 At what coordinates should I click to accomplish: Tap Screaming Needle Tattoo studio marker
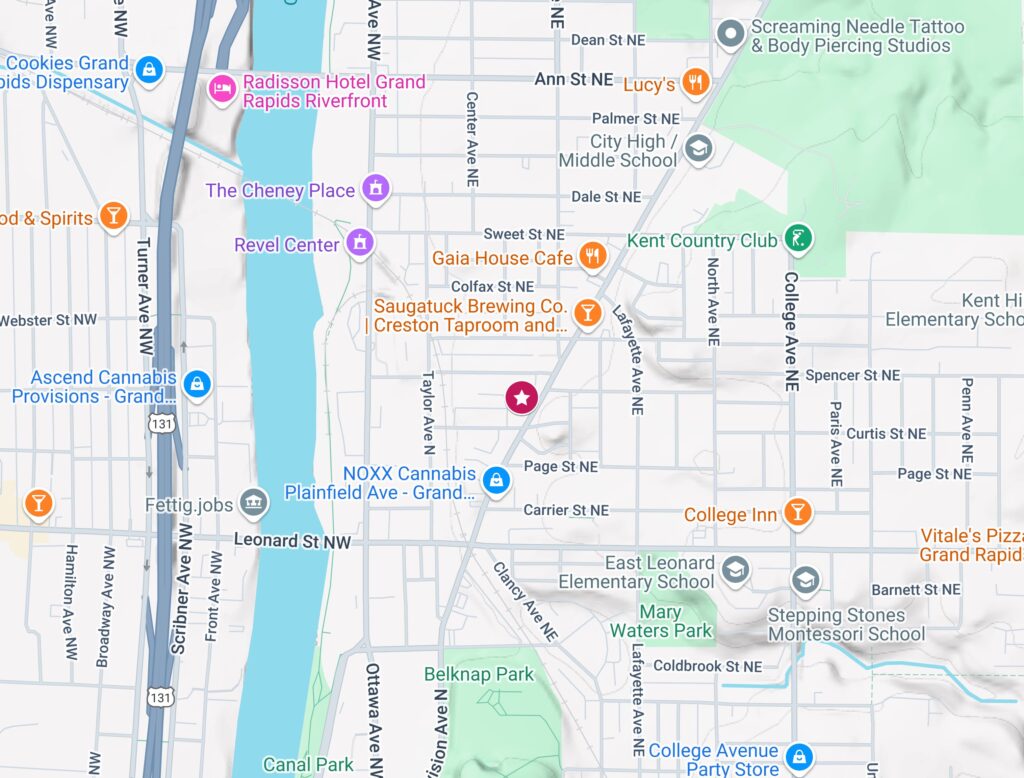point(731,35)
